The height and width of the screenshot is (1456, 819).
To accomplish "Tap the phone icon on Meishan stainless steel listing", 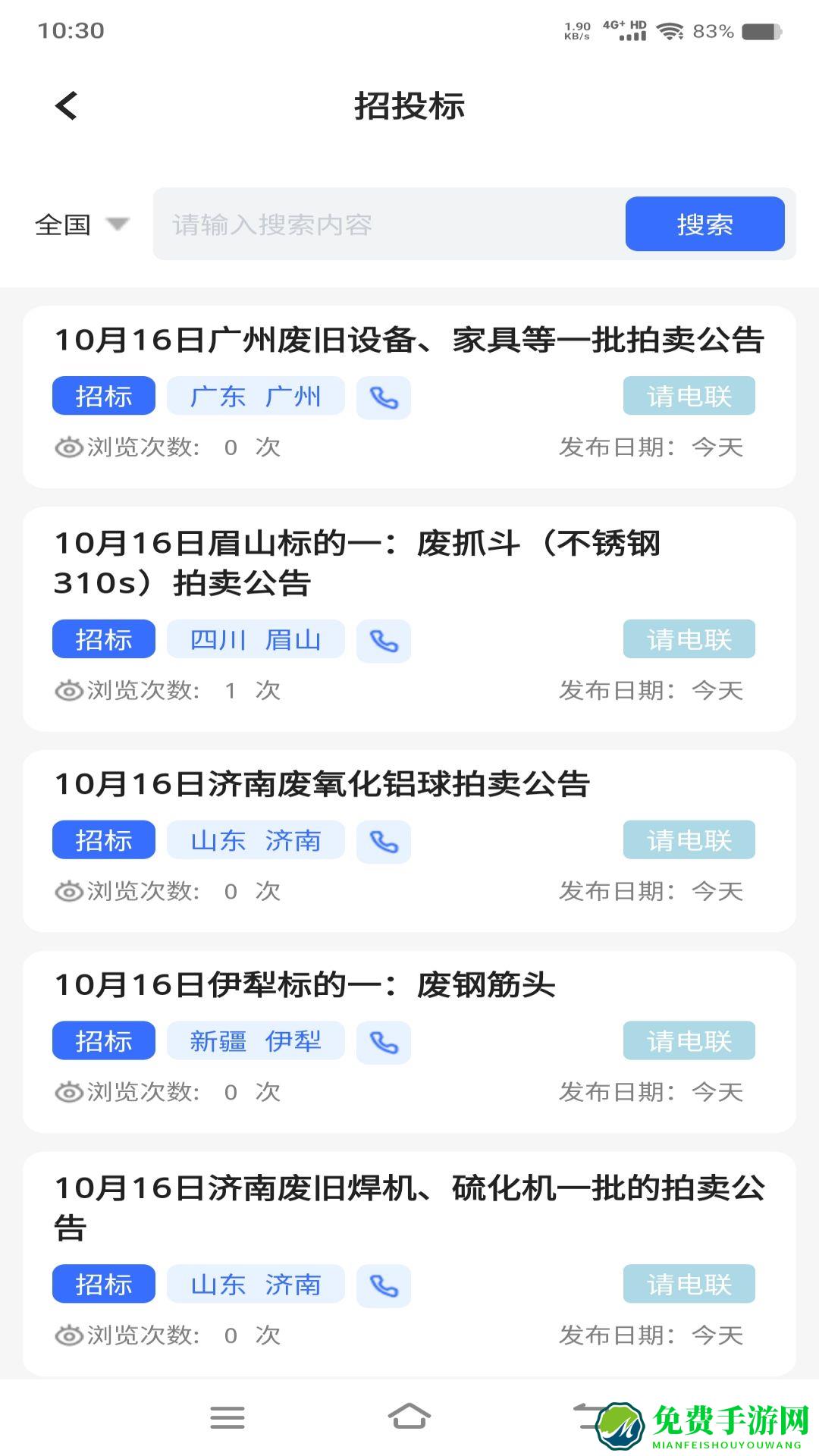I will [x=383, y=641].
